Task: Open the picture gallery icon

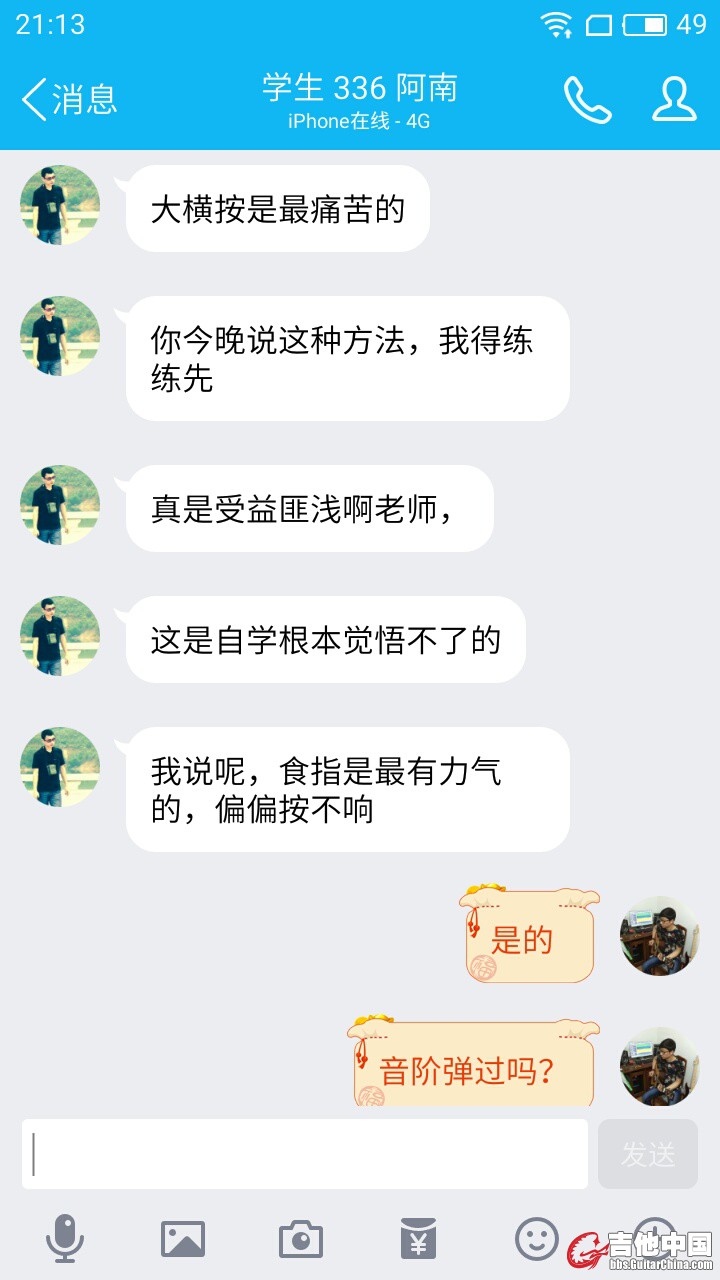Action: [x=183, y=1239]
